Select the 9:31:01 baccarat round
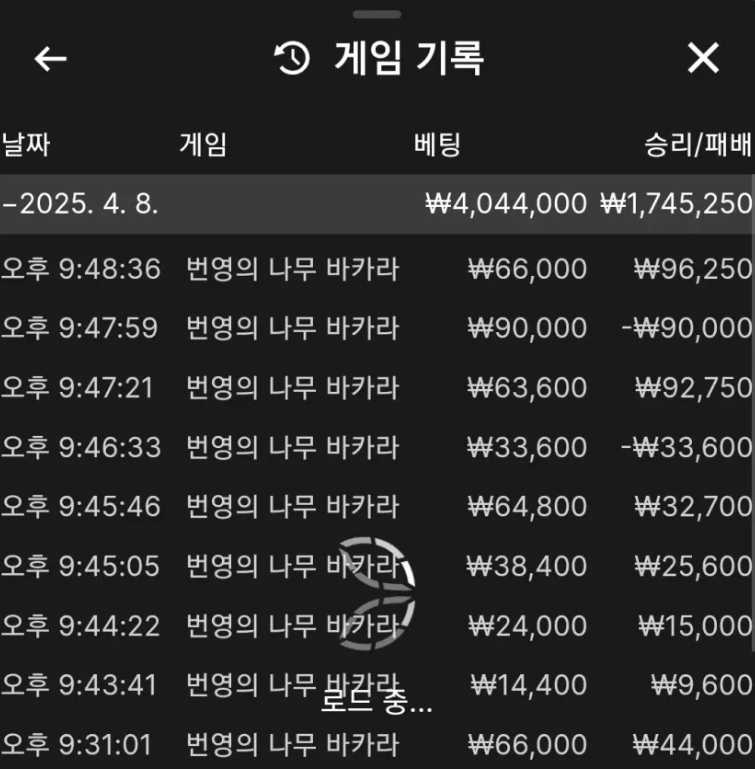Viewport: 755px width, 769px height. [x=377, y=744]
